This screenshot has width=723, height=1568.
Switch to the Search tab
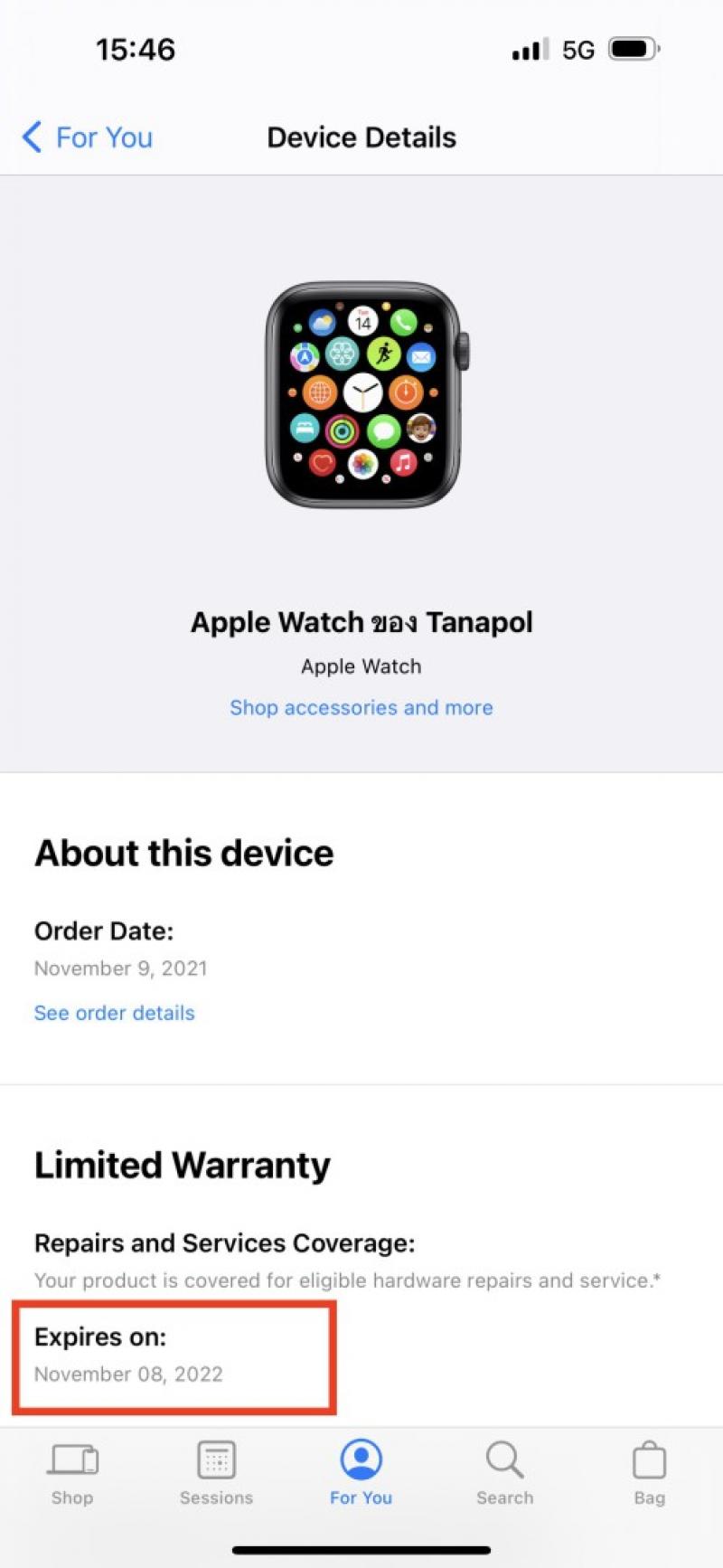pos(505,1473)
